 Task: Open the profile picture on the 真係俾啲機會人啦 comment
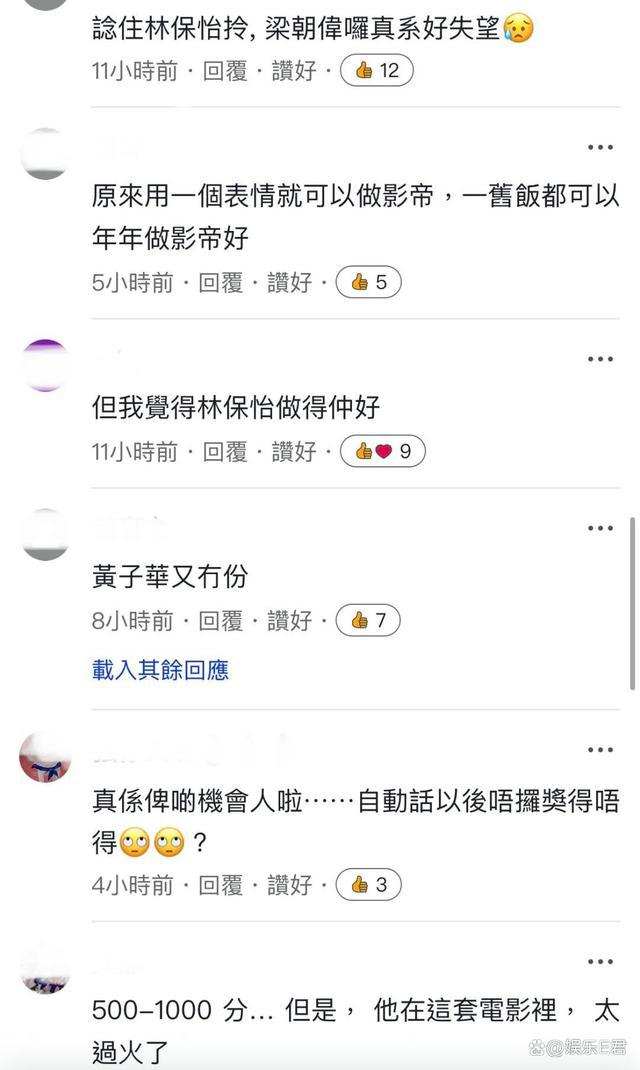click(x=45, y=758)
